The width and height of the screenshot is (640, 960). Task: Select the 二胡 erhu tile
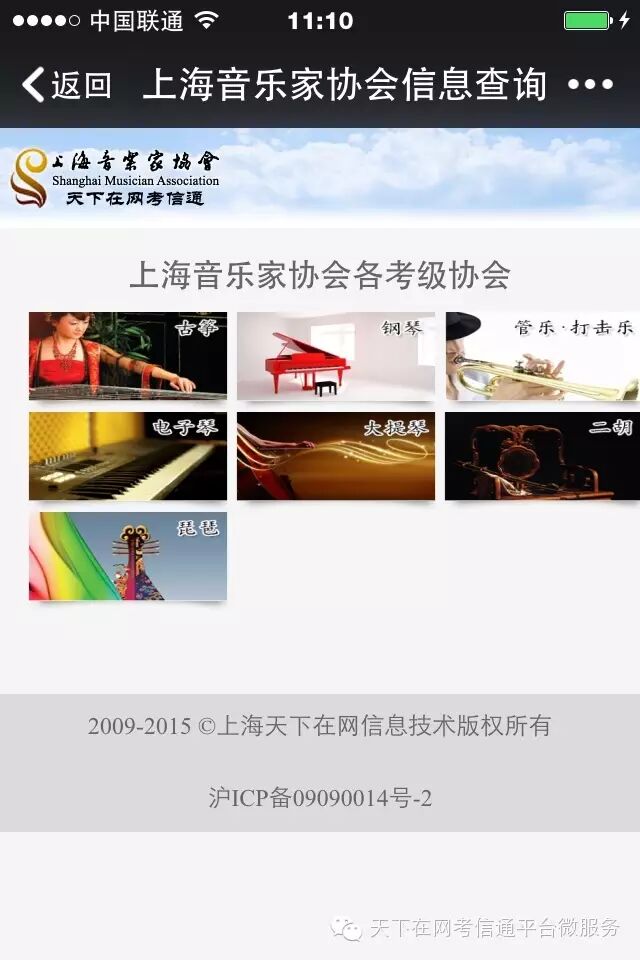click(x=543, y=456)
